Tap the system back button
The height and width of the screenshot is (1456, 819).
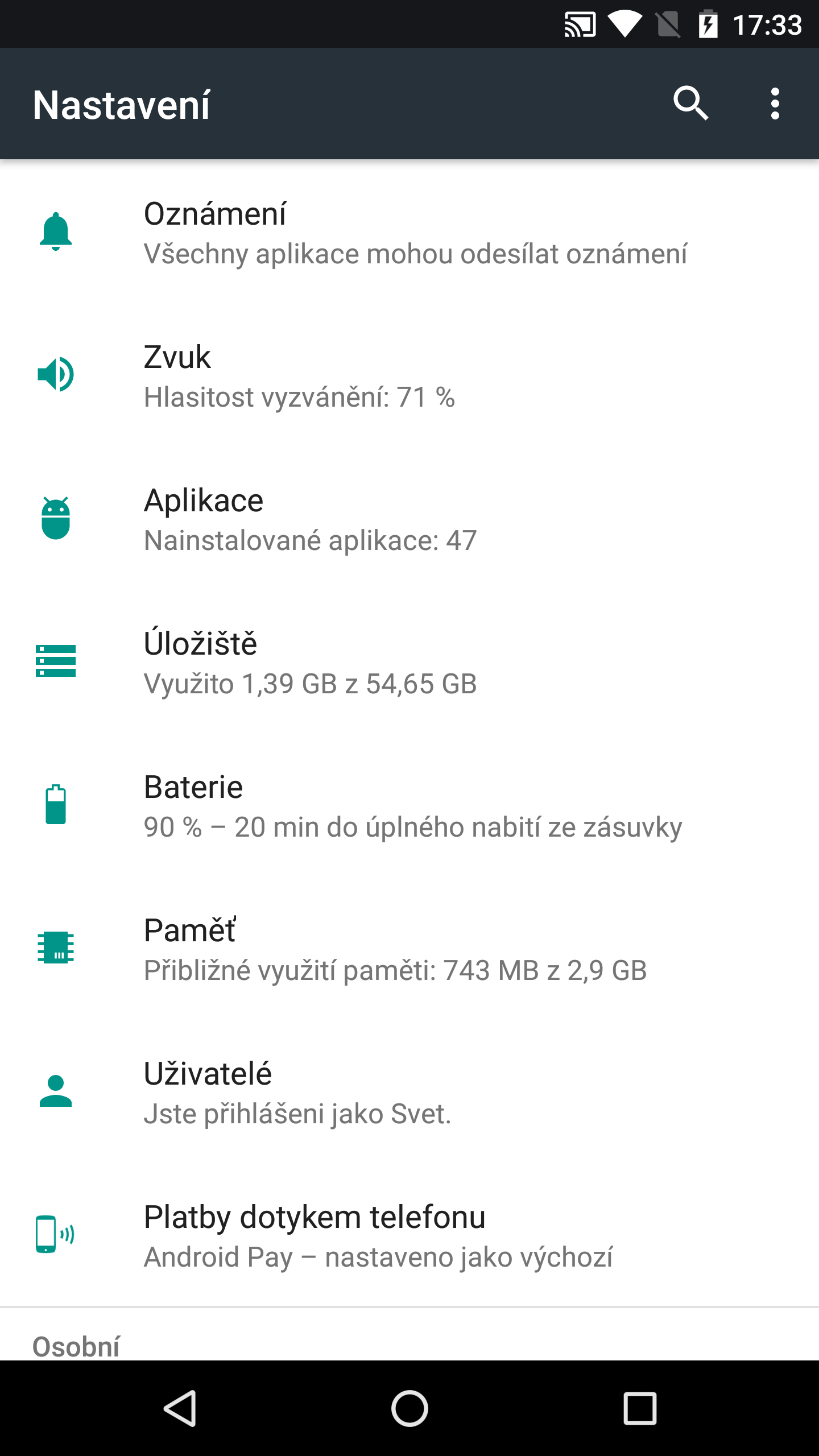coord(180,1408)
